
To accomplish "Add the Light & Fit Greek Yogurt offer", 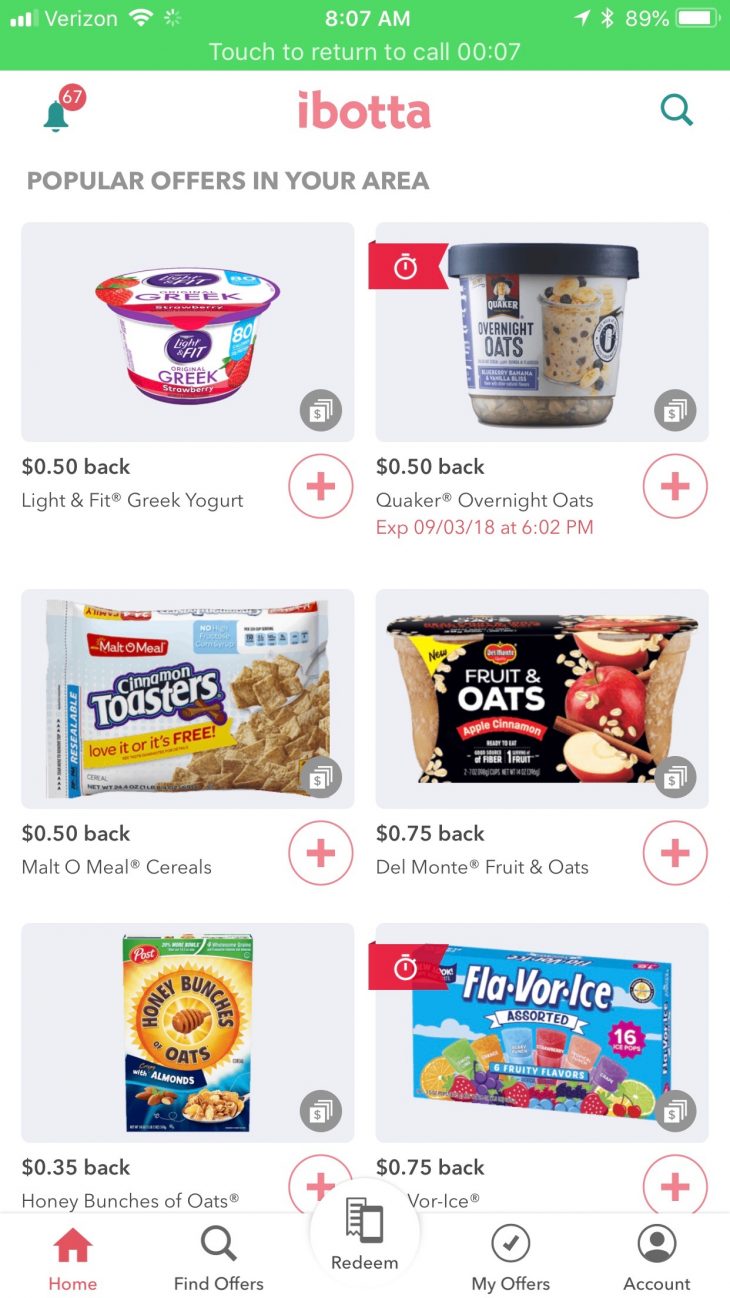I will pyautogui.click(x=320, y=487).
